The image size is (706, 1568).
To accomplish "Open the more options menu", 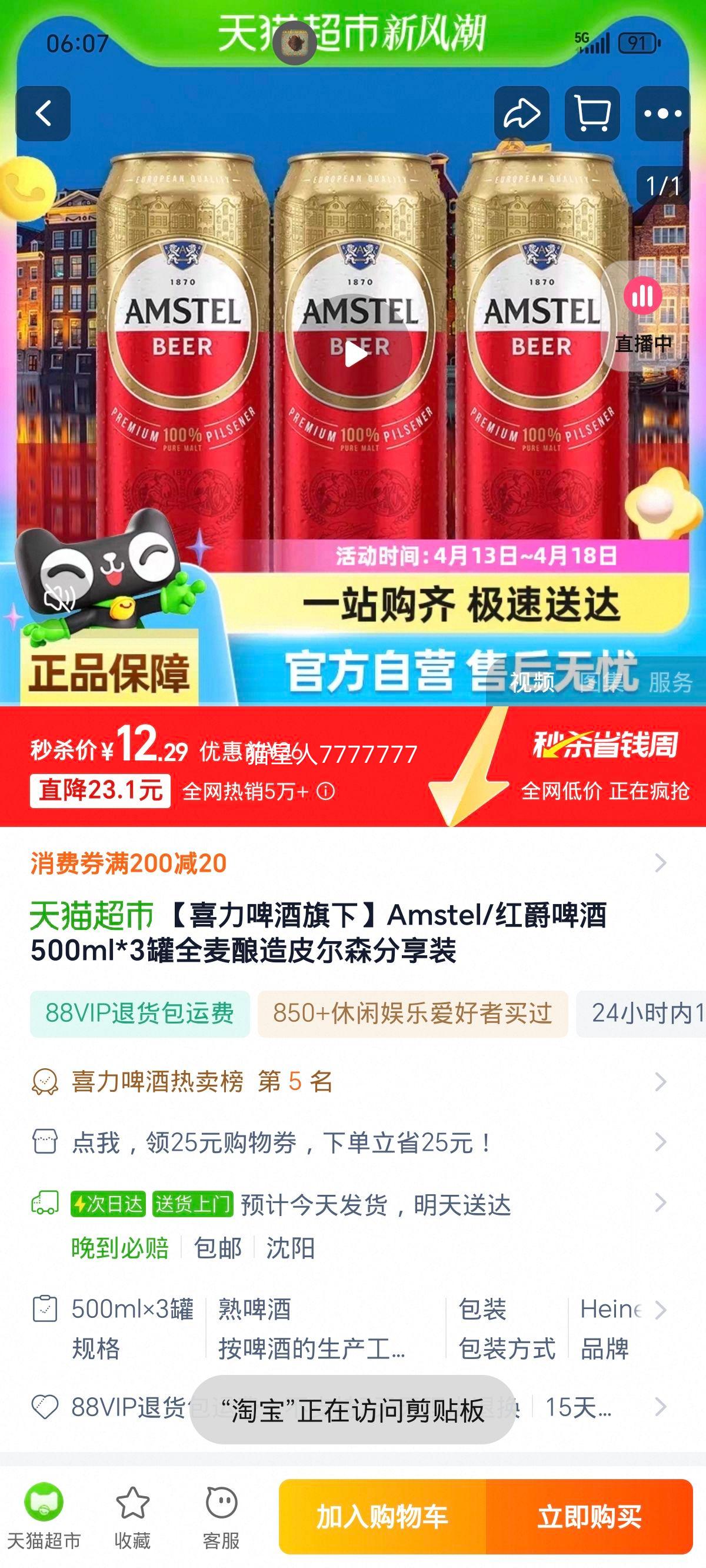I will [664, 113].
